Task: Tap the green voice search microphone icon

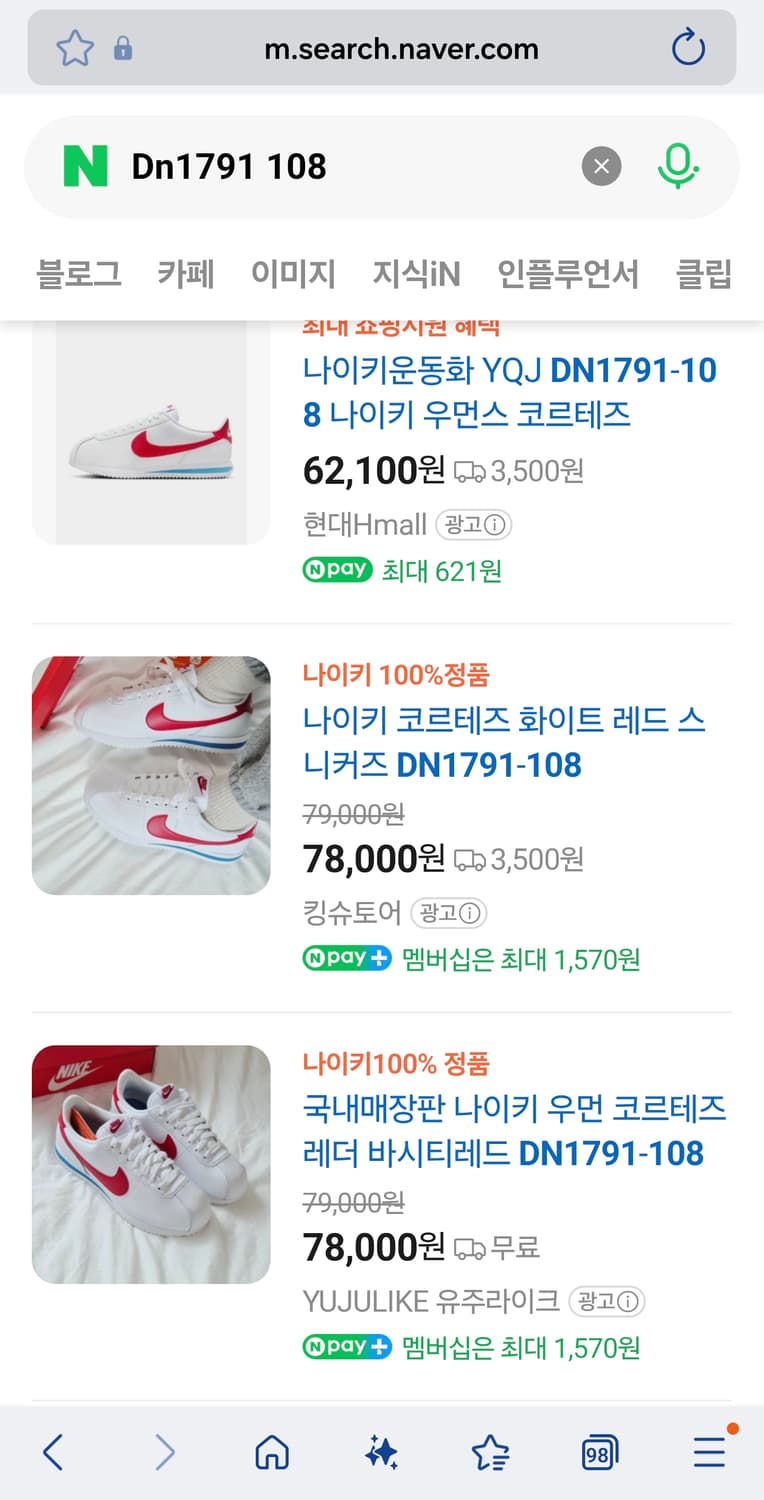Action: click(x=679, y=166)
